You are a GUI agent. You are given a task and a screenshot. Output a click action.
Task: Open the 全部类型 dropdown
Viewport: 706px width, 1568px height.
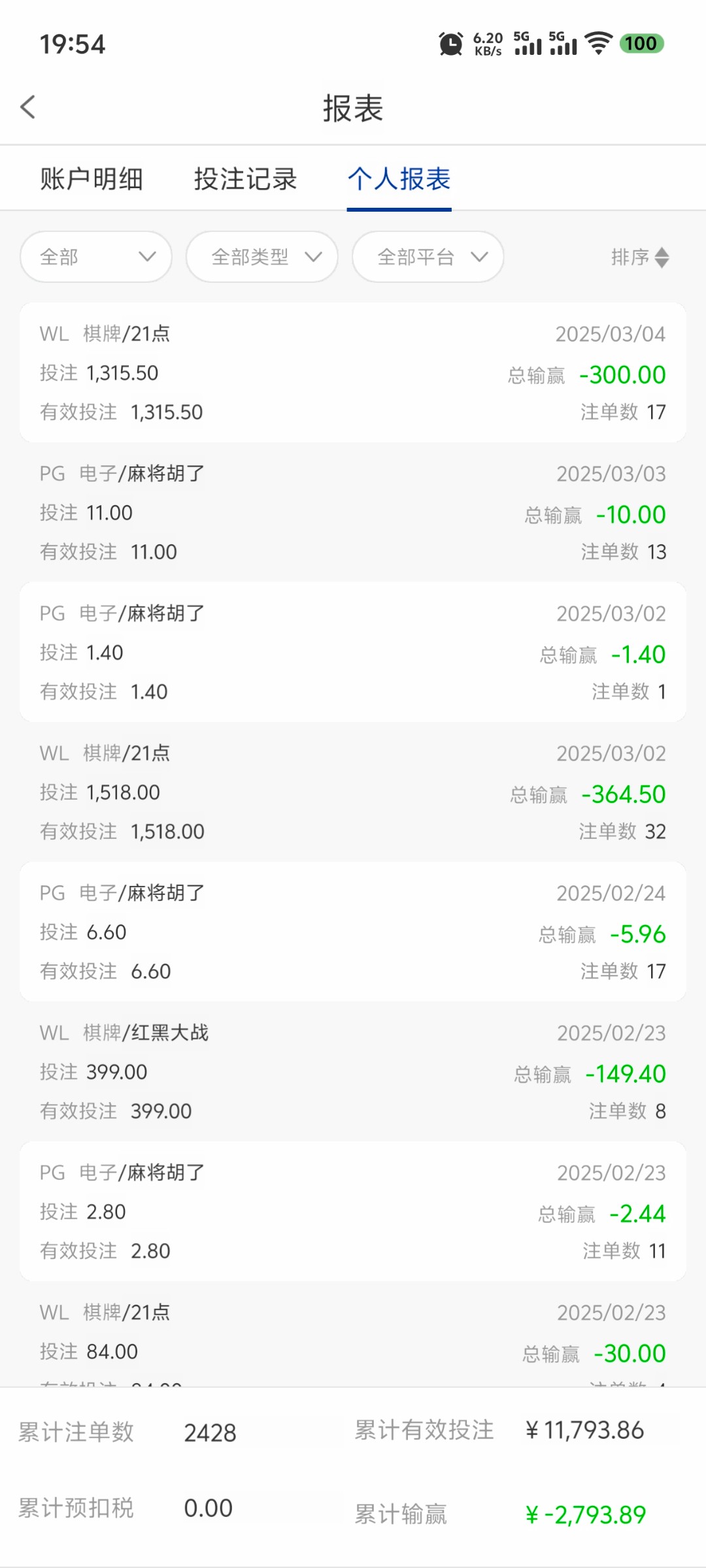tap(262, 257)
